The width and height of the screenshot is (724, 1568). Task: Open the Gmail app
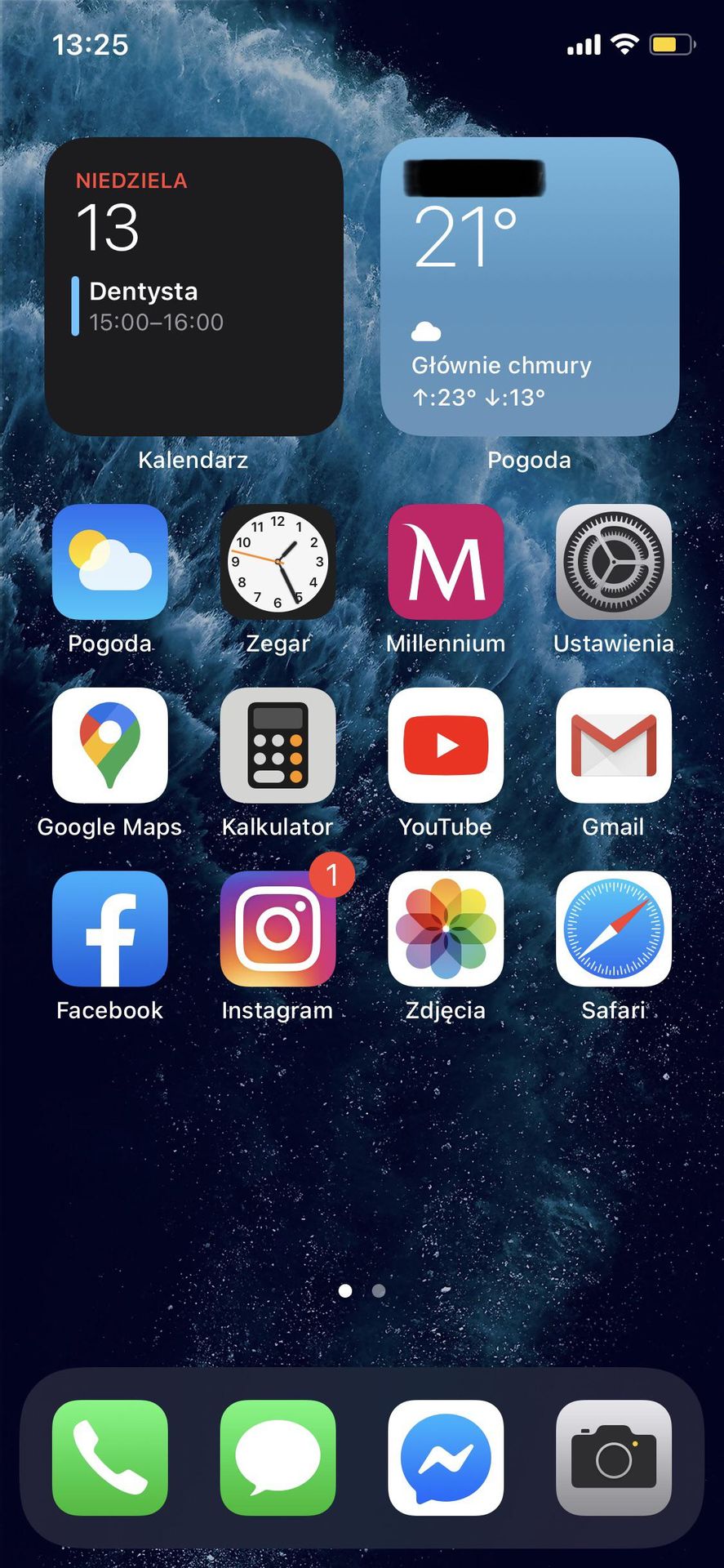coord(614,746)
